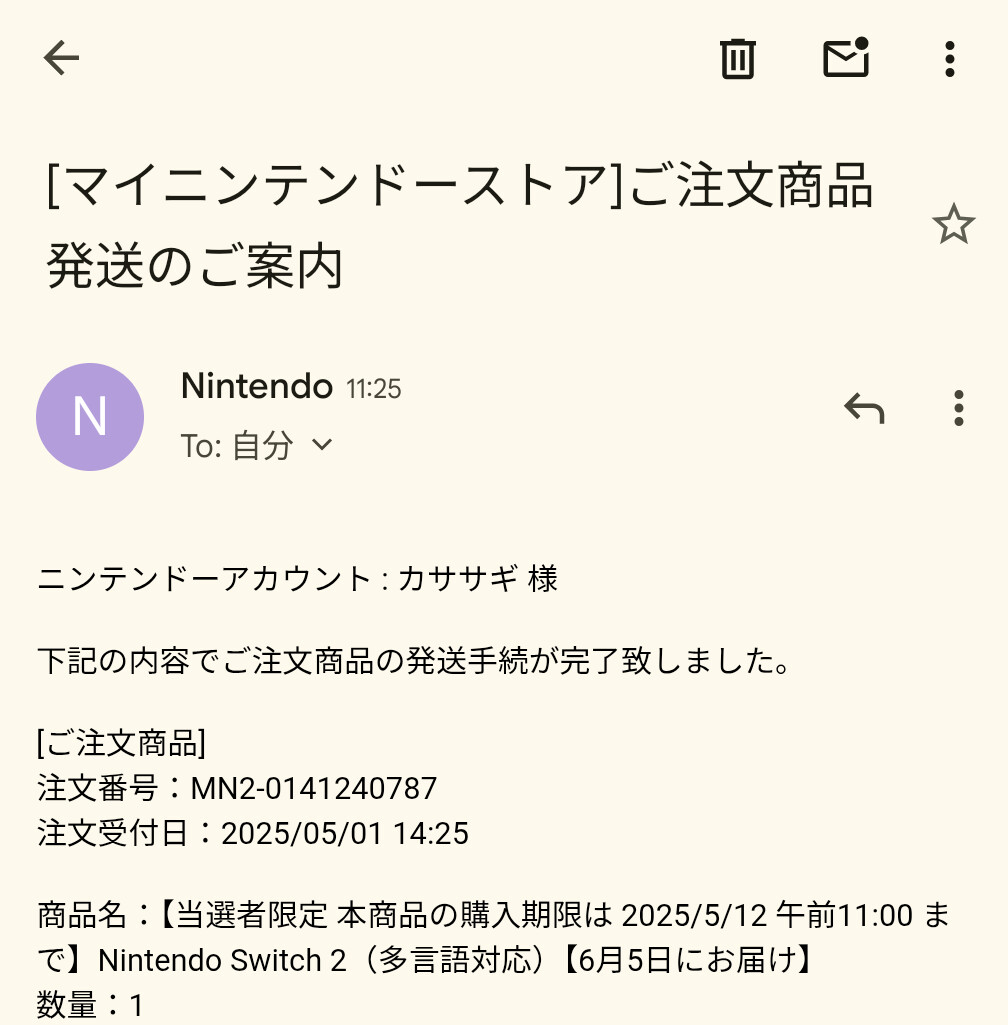The image size is (1008, 1025).
Task: Expand the recipient details chevron
Action: pyautogui.click(x=322, y=445)
